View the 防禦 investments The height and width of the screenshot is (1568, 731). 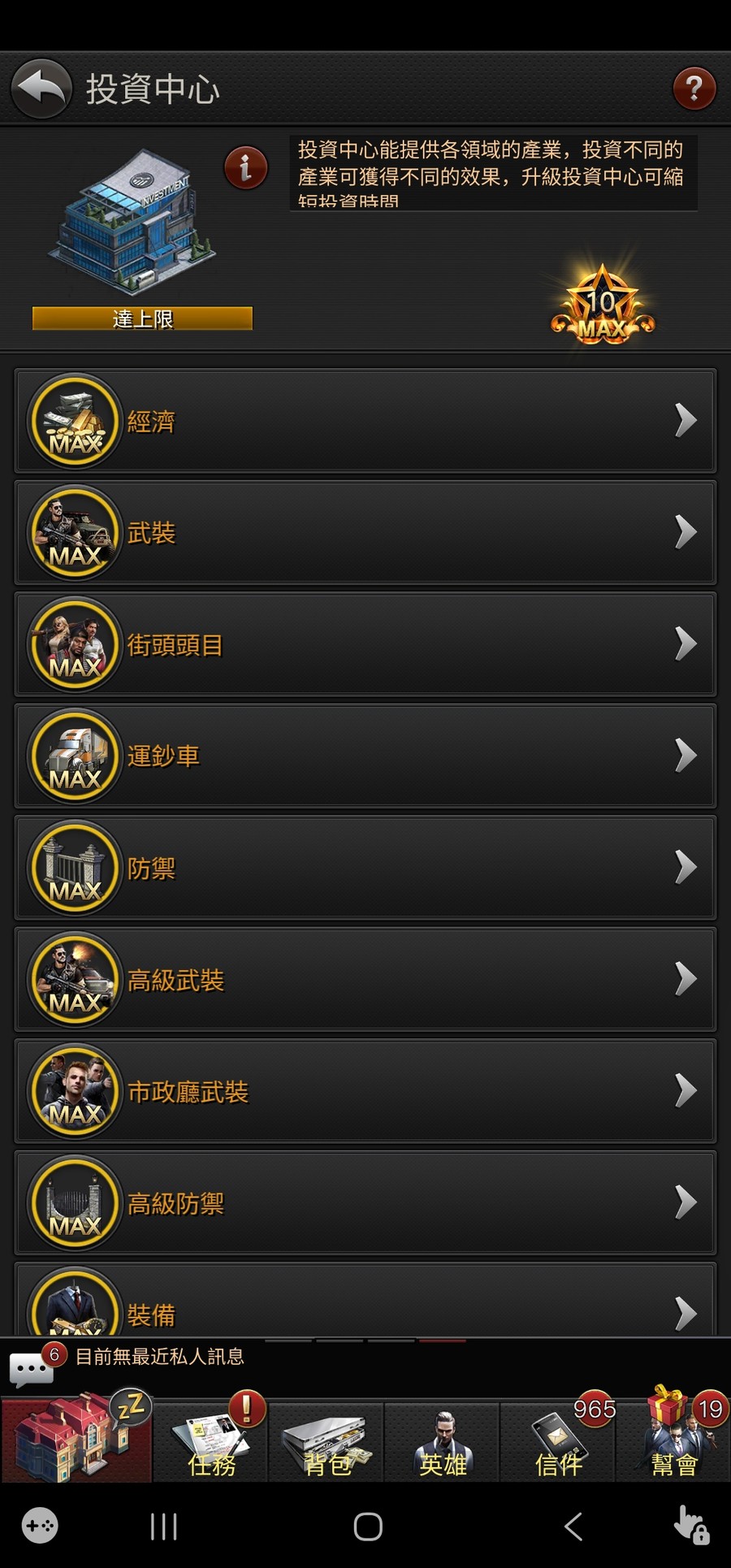coord(365,868)
